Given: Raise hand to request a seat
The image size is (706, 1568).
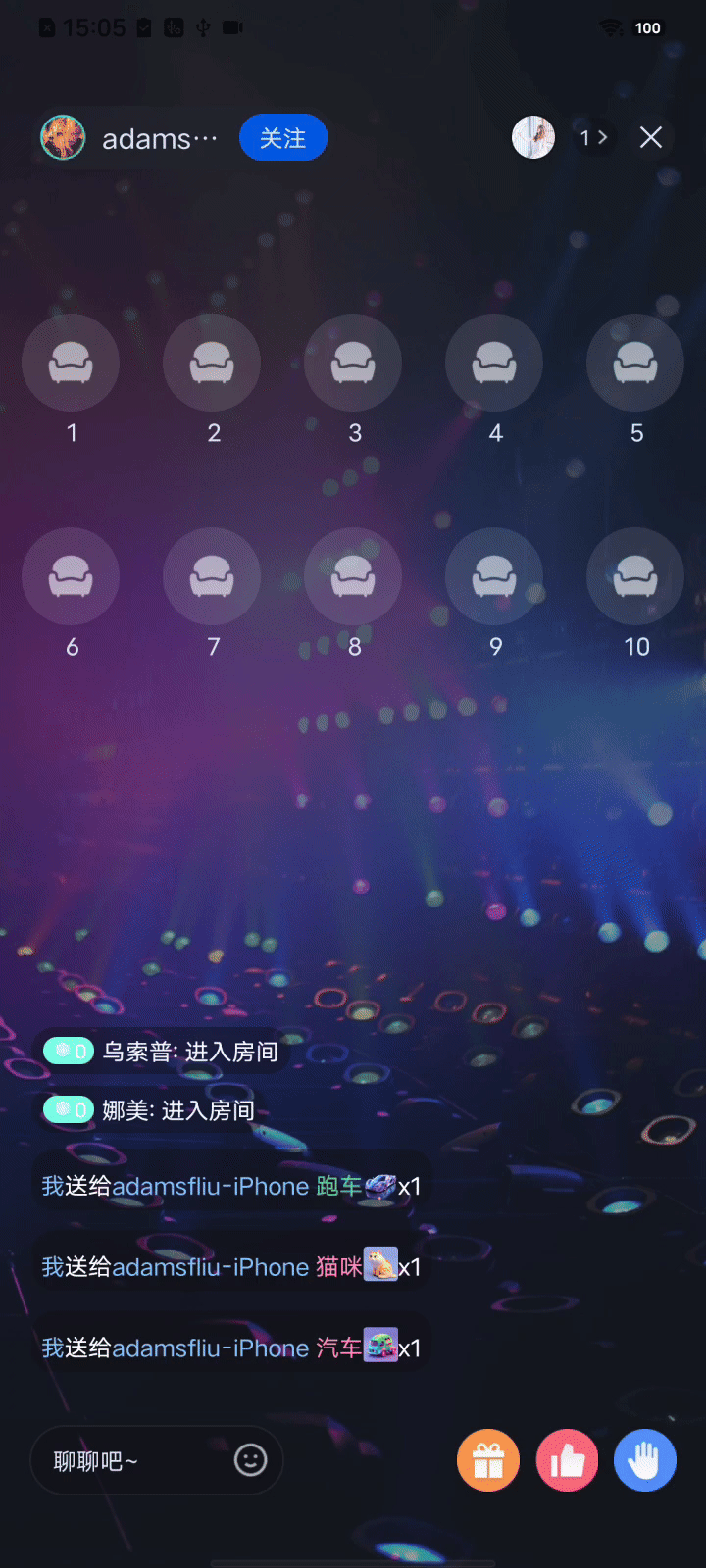Looking at the screenshot, I should click(x=644, y=1460).
